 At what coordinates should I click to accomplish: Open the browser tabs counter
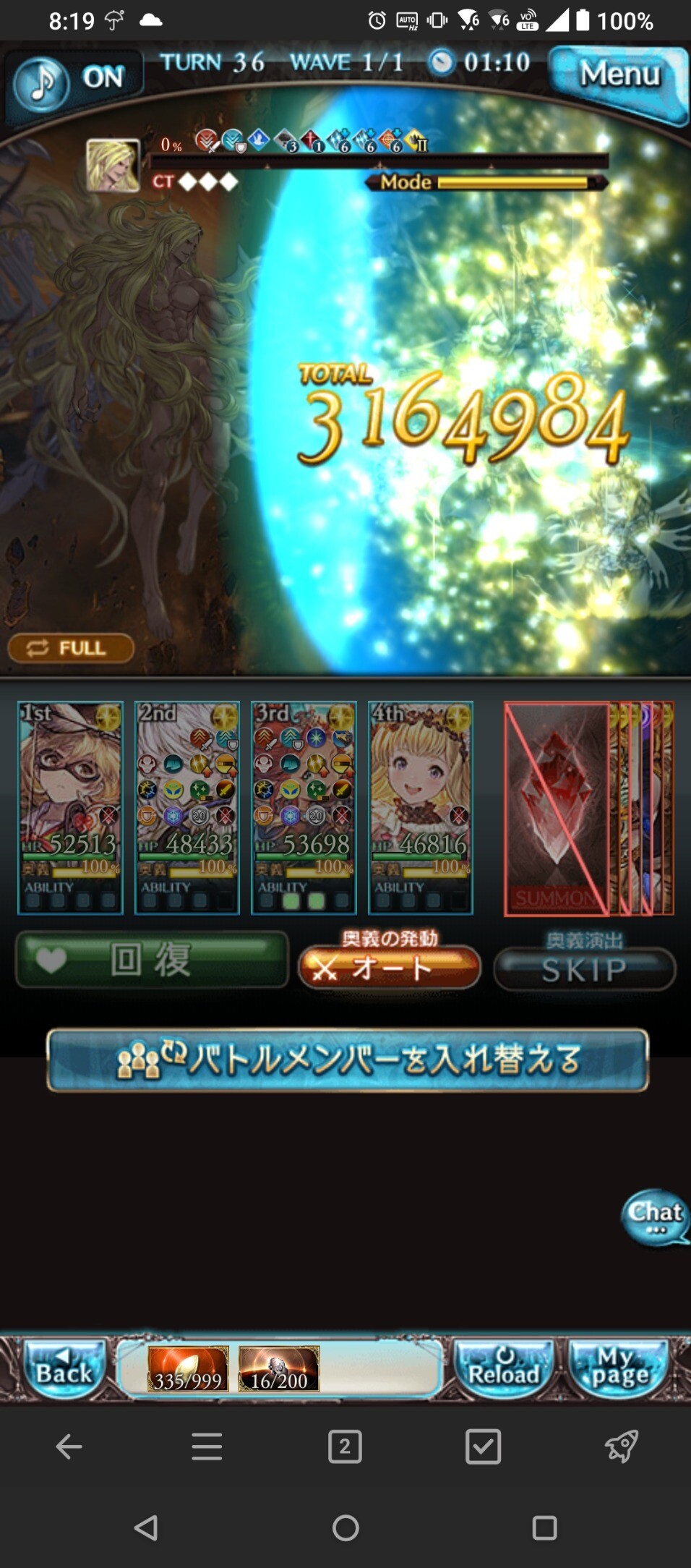(345, 1446)
